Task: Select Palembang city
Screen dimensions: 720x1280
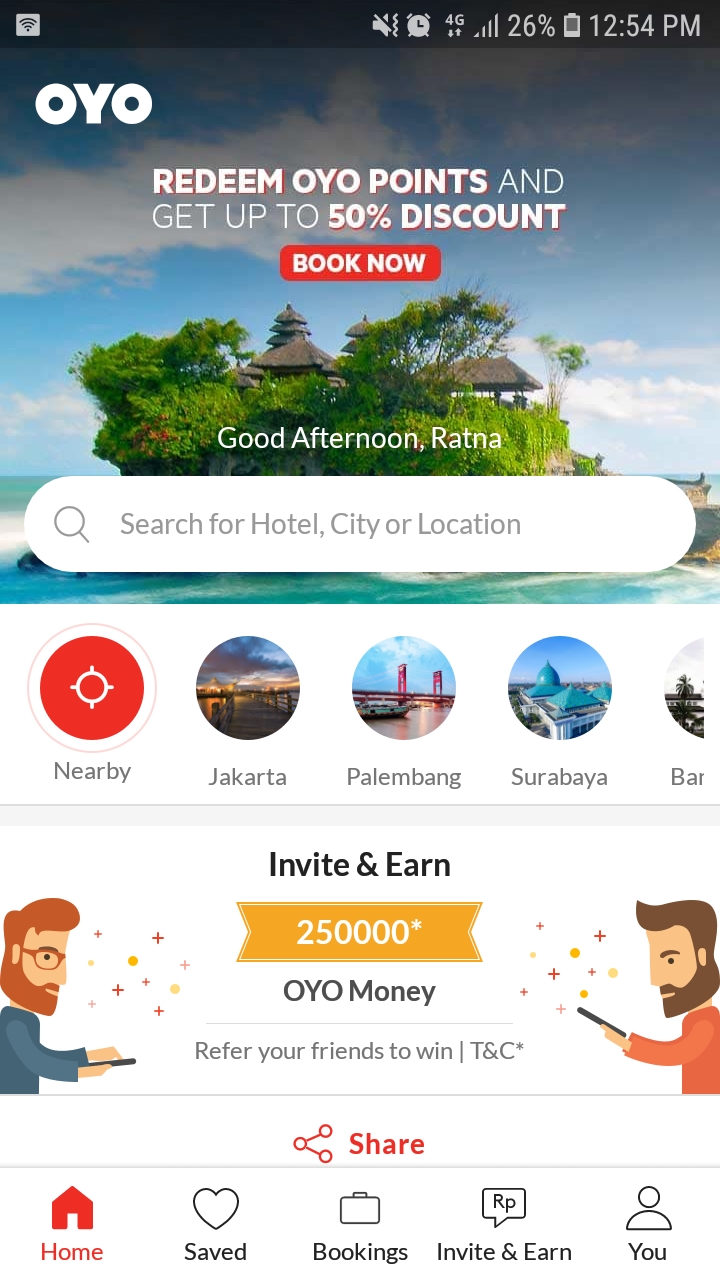Action: pyautogui.click(x=404, y=689)
